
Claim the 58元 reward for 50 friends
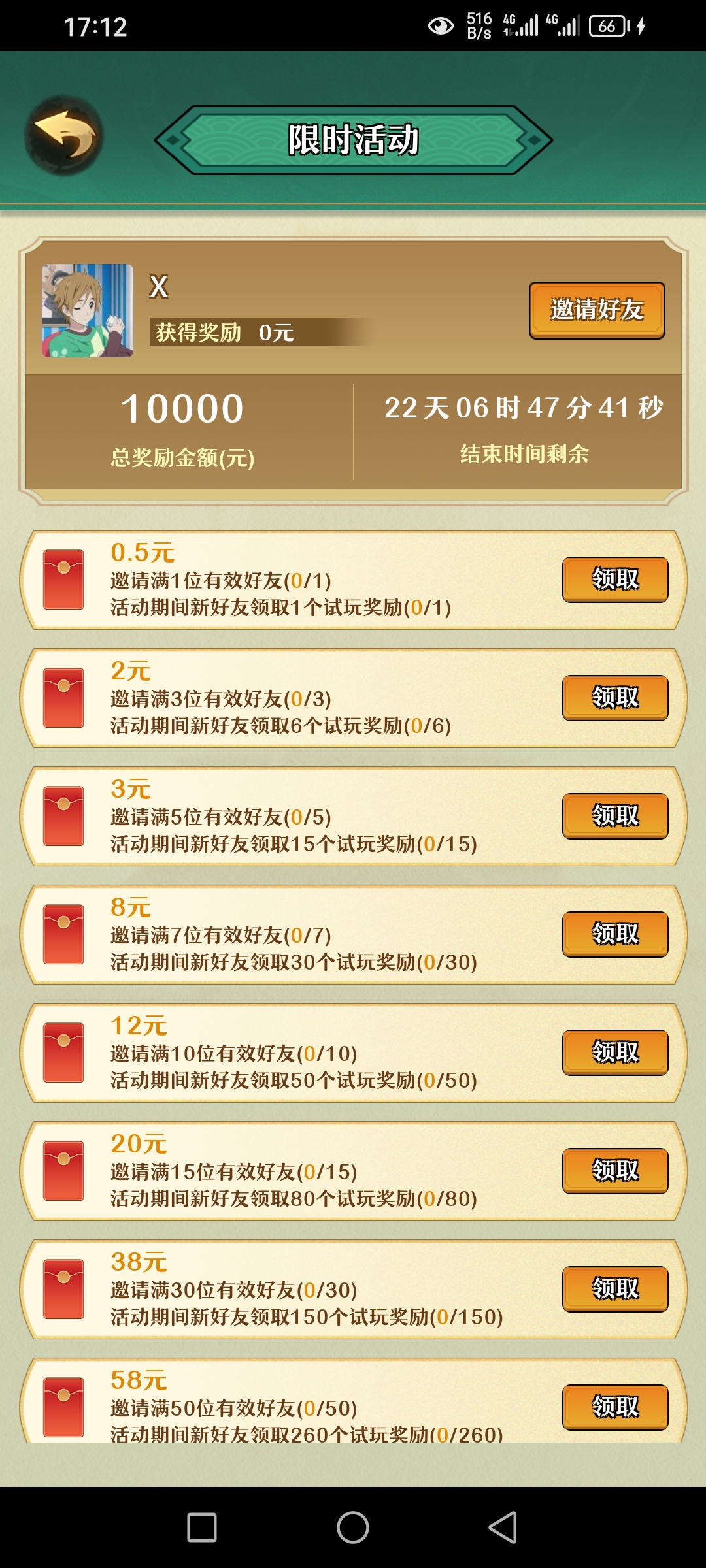[615, 1407]
